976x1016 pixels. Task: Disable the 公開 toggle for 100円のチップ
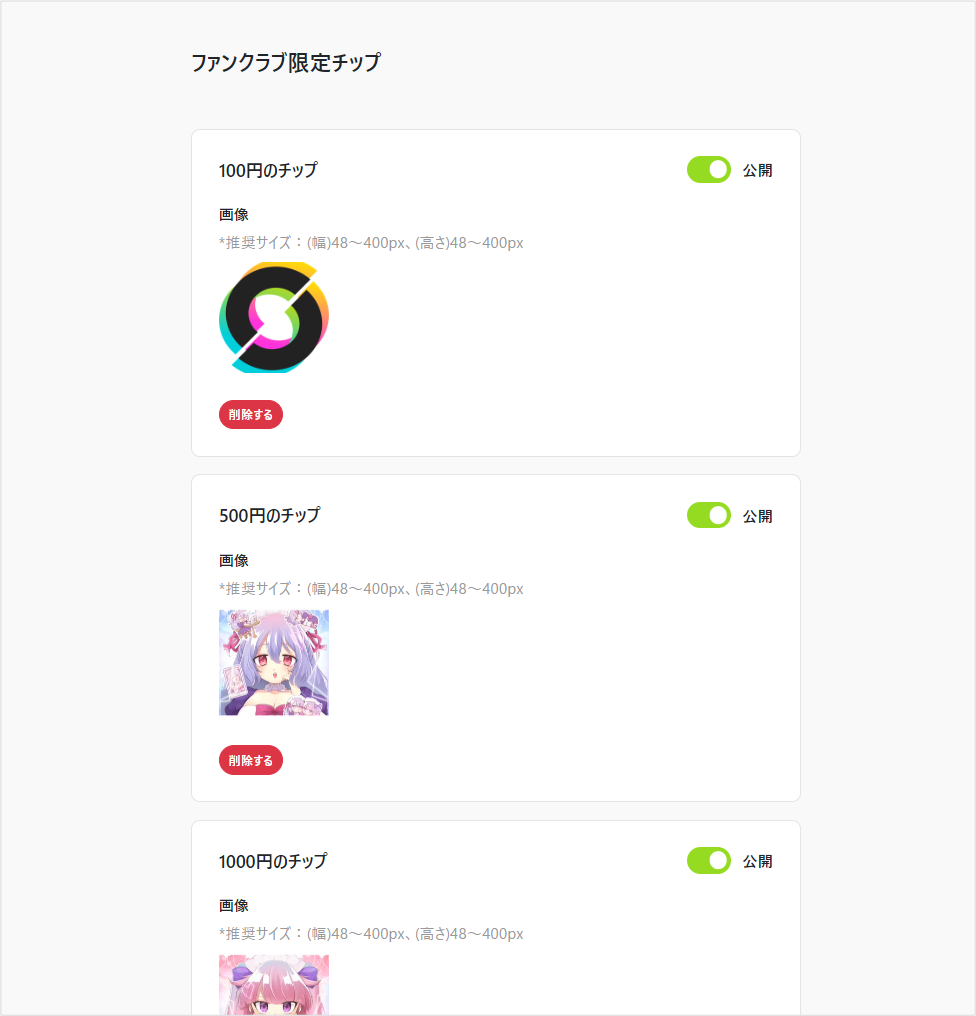coord(708,170)
